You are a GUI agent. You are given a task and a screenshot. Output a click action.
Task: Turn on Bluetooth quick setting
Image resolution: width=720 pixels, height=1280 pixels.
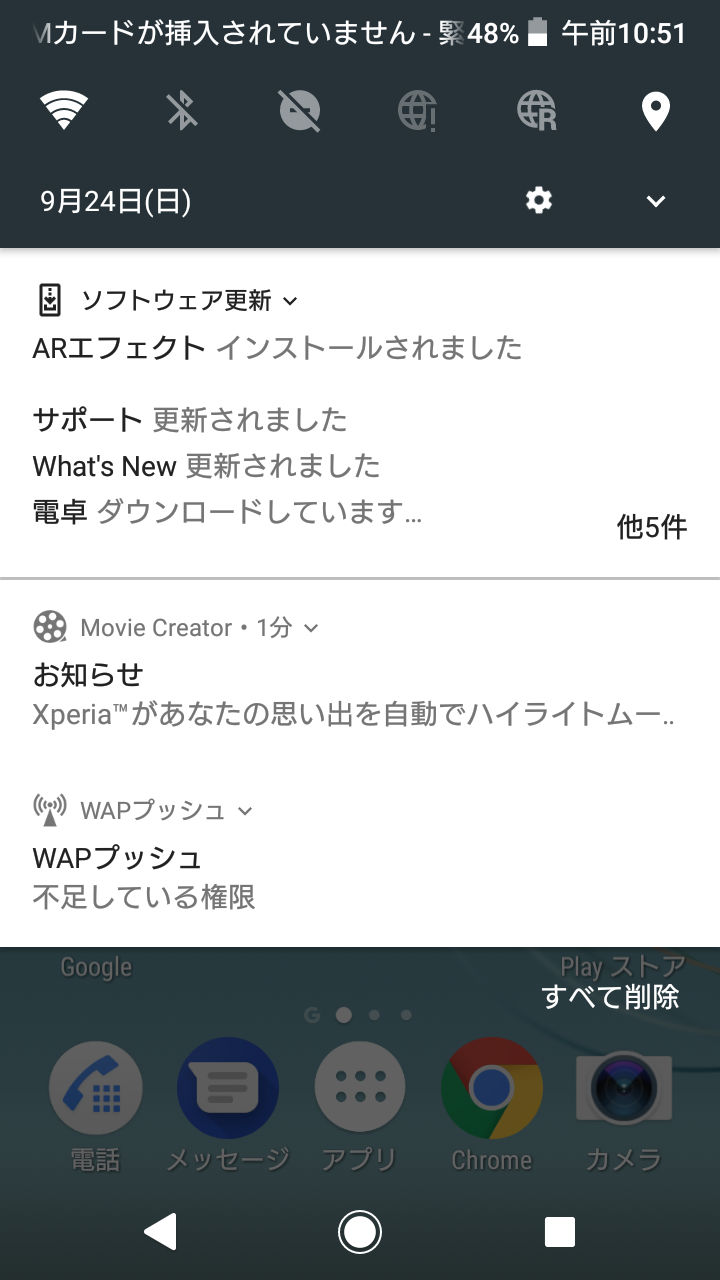pos(181,110)
